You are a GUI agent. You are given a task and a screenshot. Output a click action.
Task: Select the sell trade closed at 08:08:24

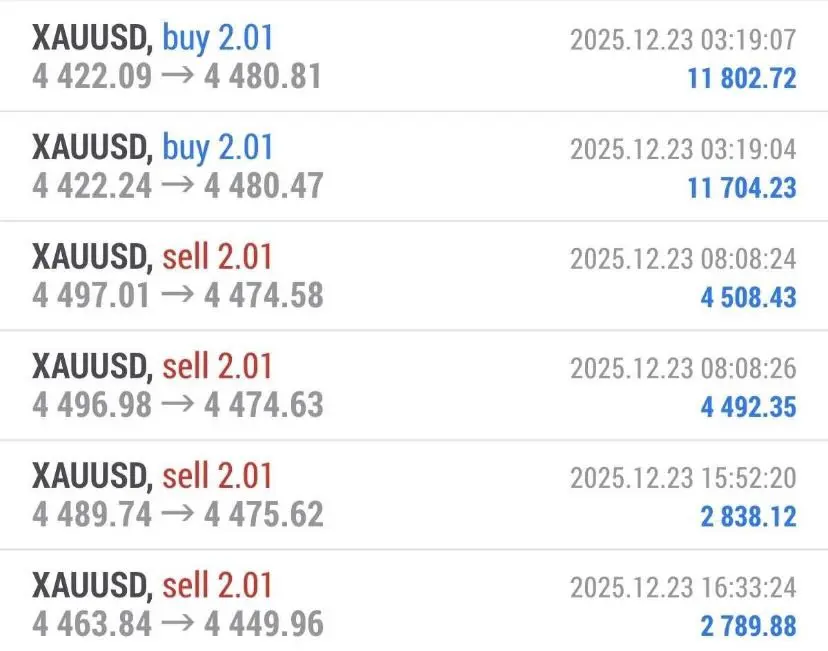click(x=414, y=276)
